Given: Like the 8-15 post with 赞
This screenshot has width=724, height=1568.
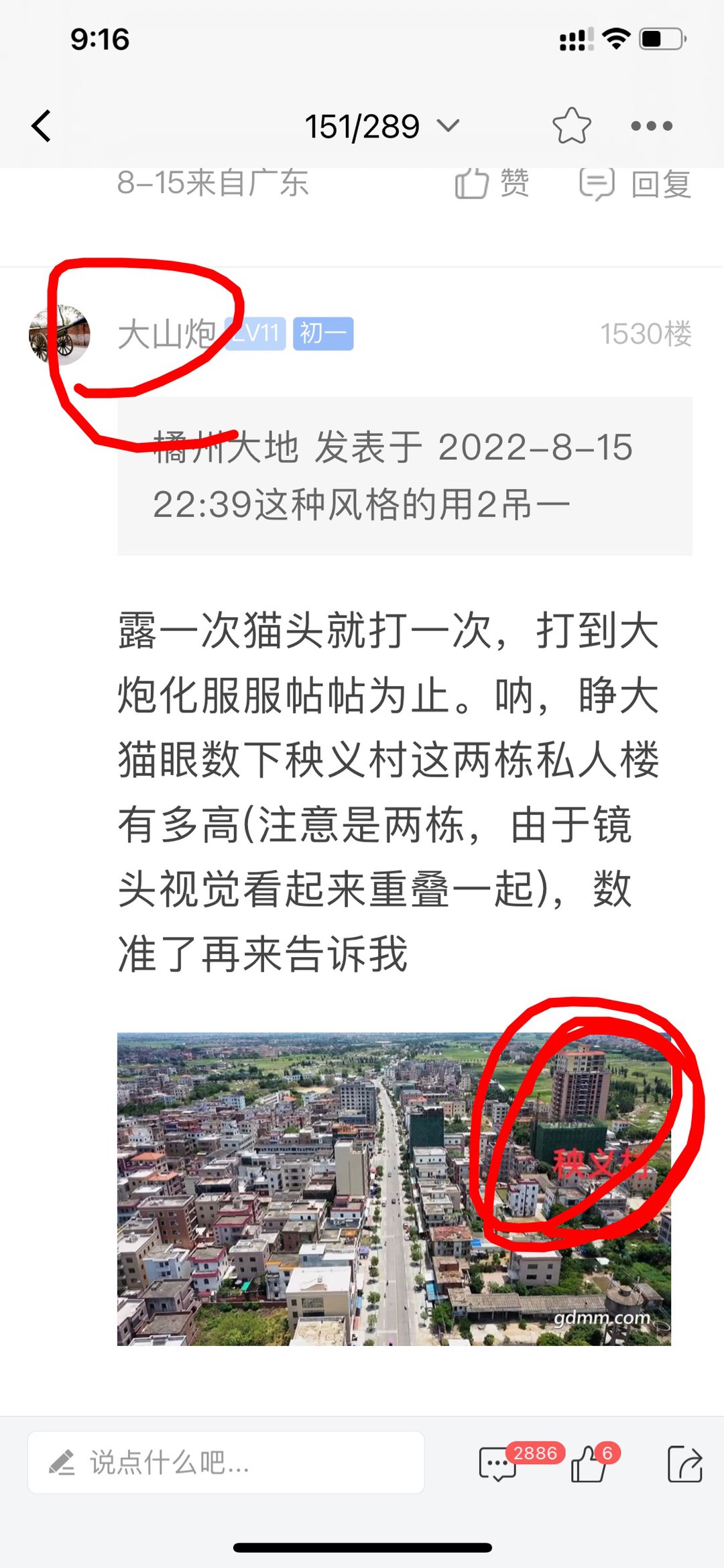Looking at the screenshot, I should tap(493, 183).
